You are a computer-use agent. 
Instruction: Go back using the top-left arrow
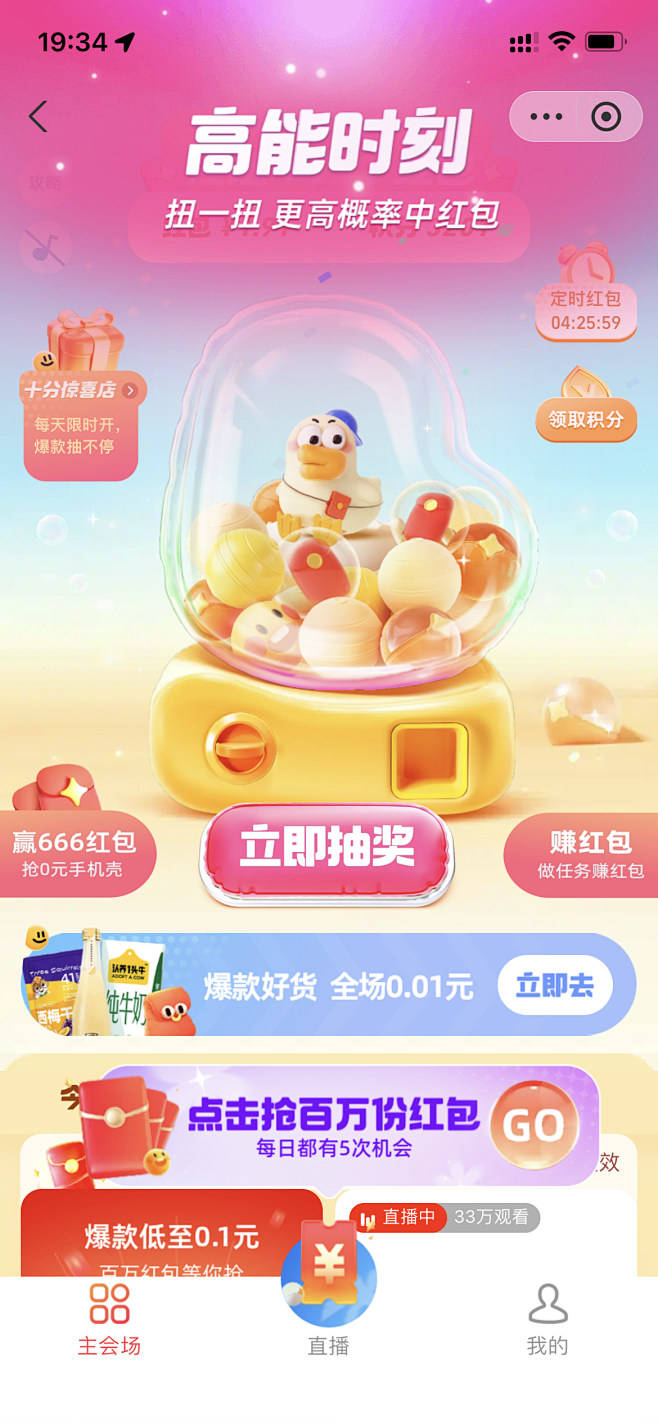pyautogui.click(x=38, y=117)
